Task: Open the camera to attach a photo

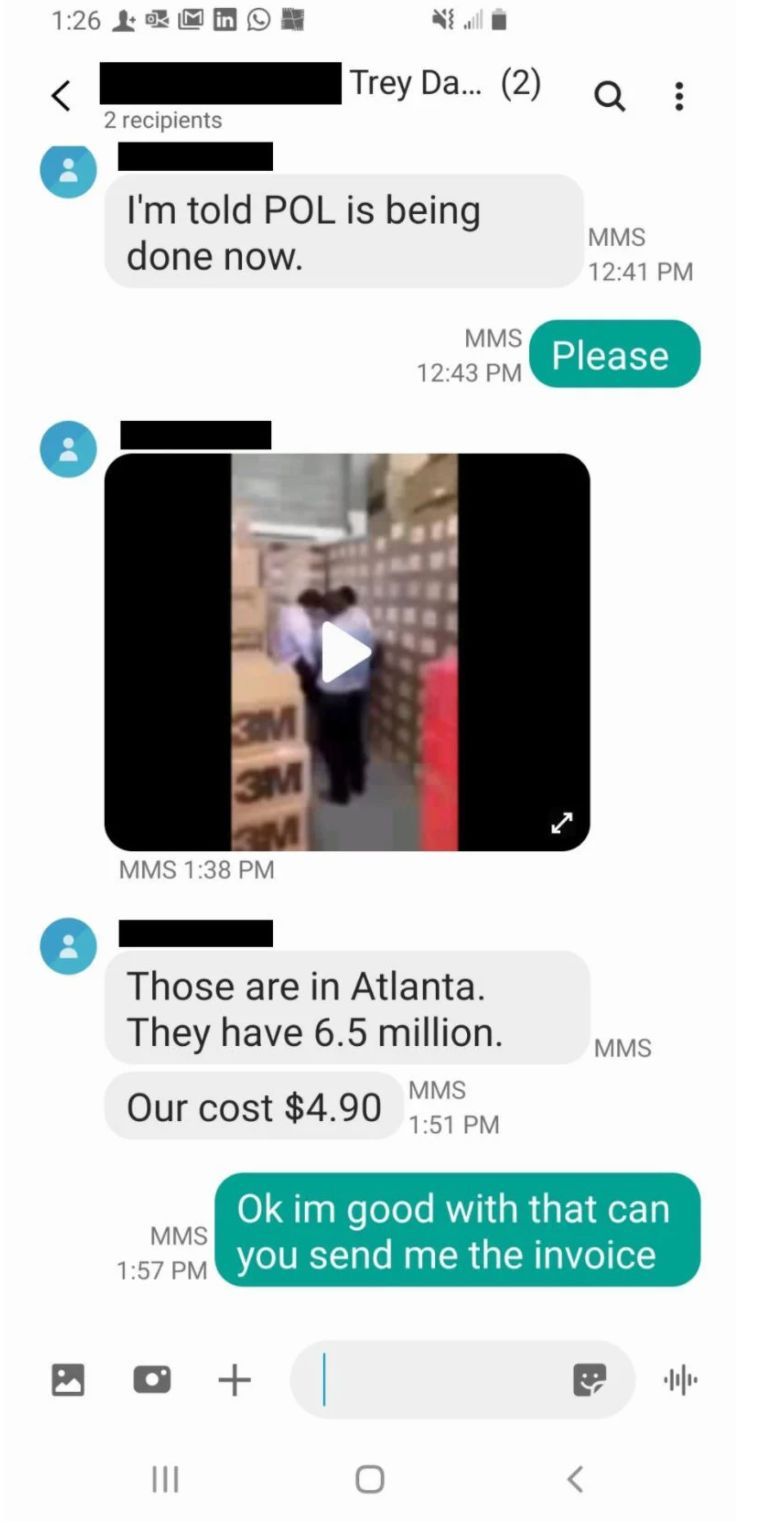Action: pyautogui.click(x=152, y=1380)
